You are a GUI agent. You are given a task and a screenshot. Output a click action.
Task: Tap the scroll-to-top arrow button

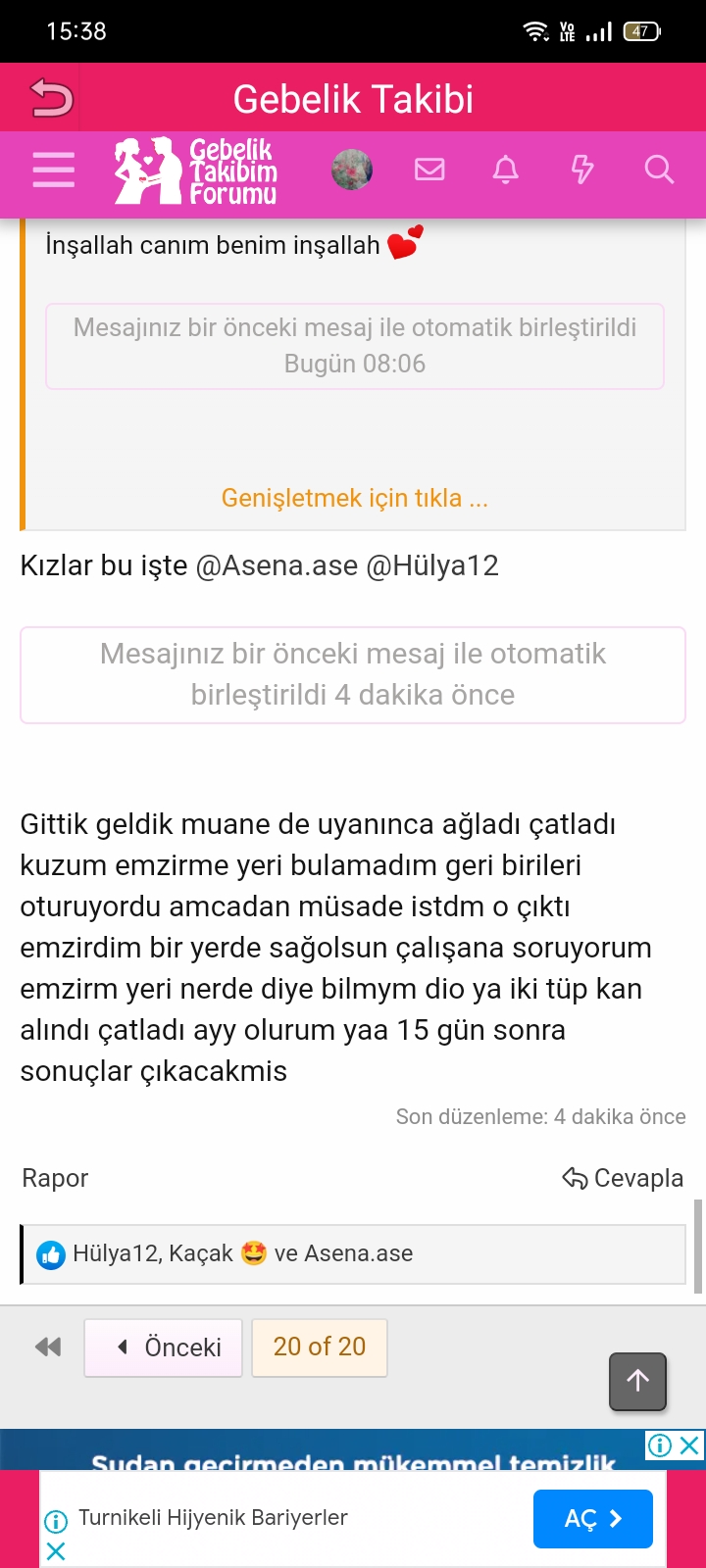pyautogui.click(x=637, y=1381)
